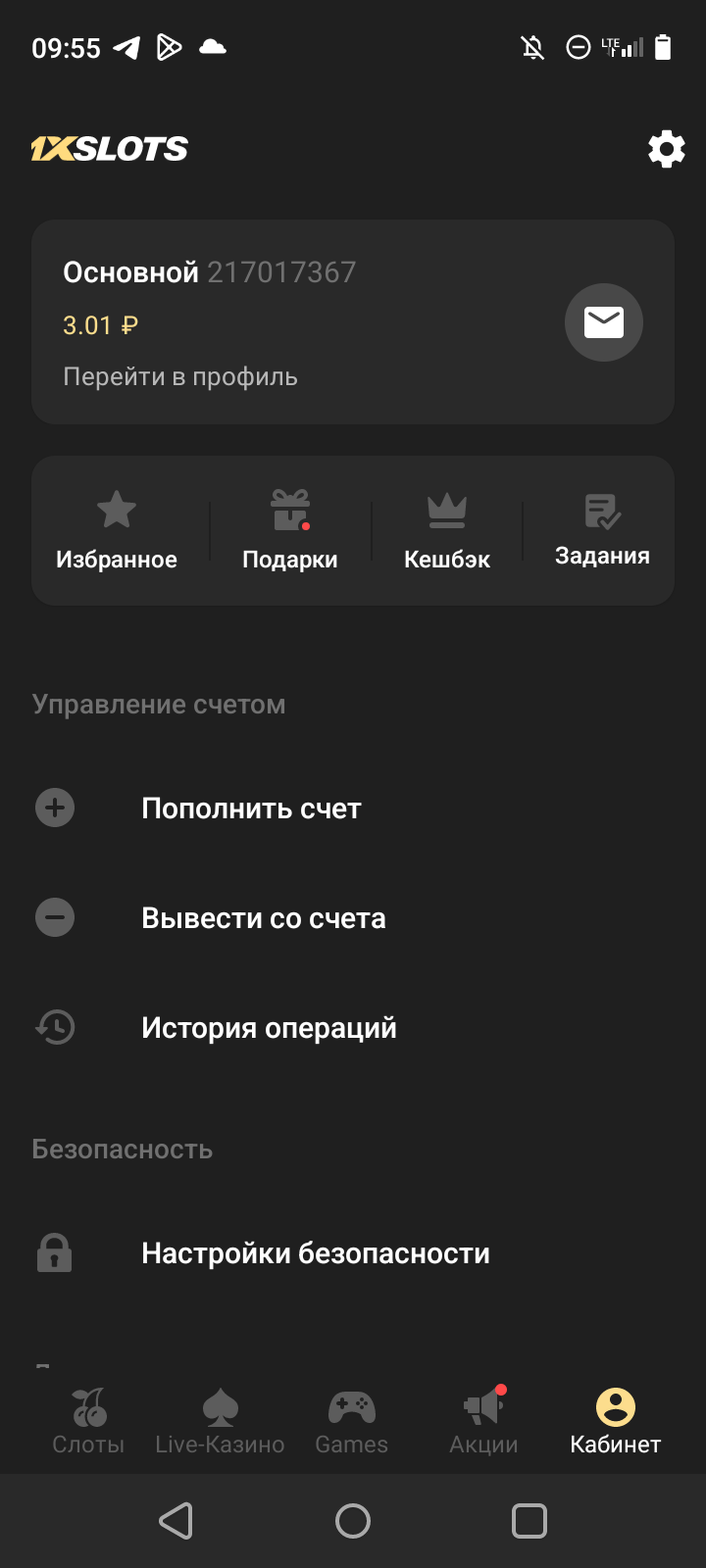
Task: Switch to the Games tab
Action: pos(351,1421)
